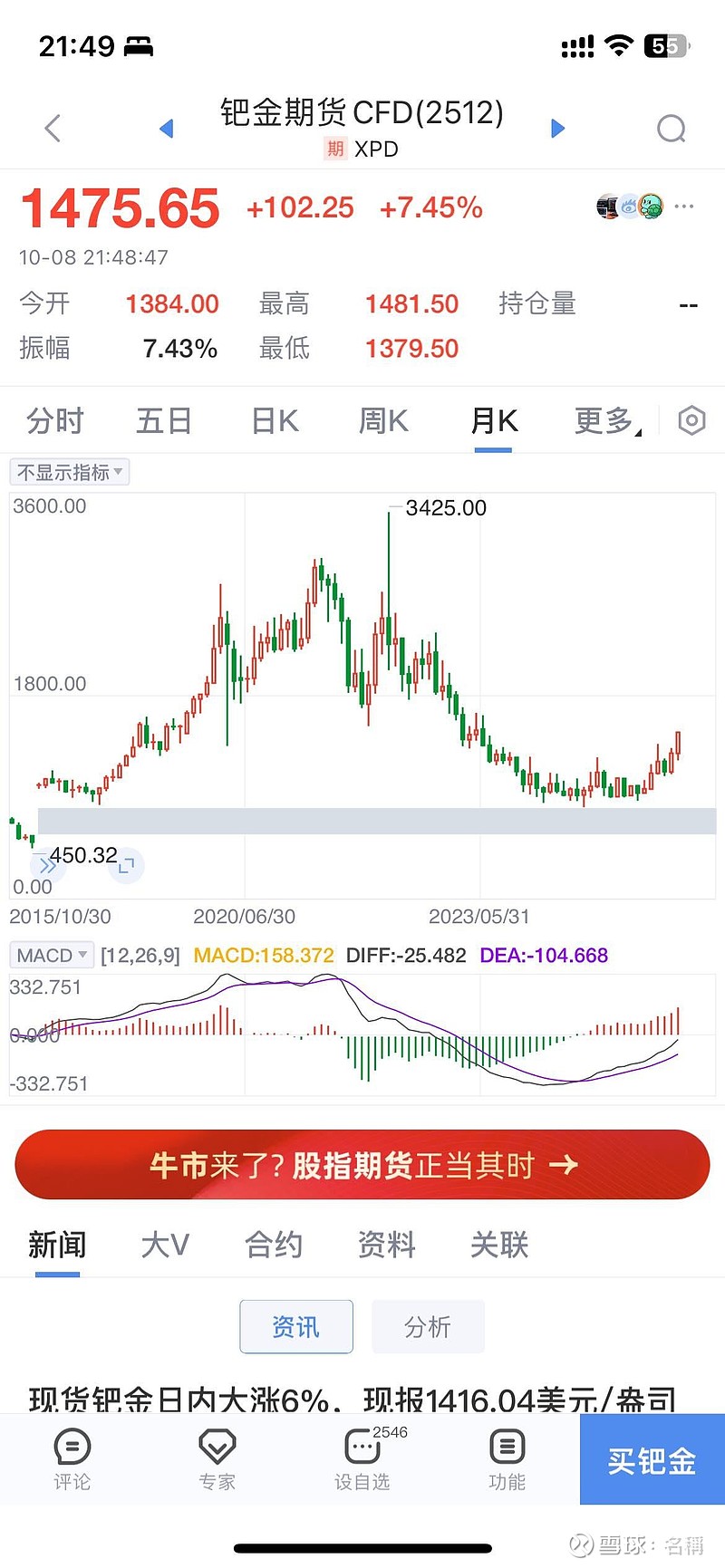Open the 评论 comments section
725x1568 pixels.
pos(72,1458)
